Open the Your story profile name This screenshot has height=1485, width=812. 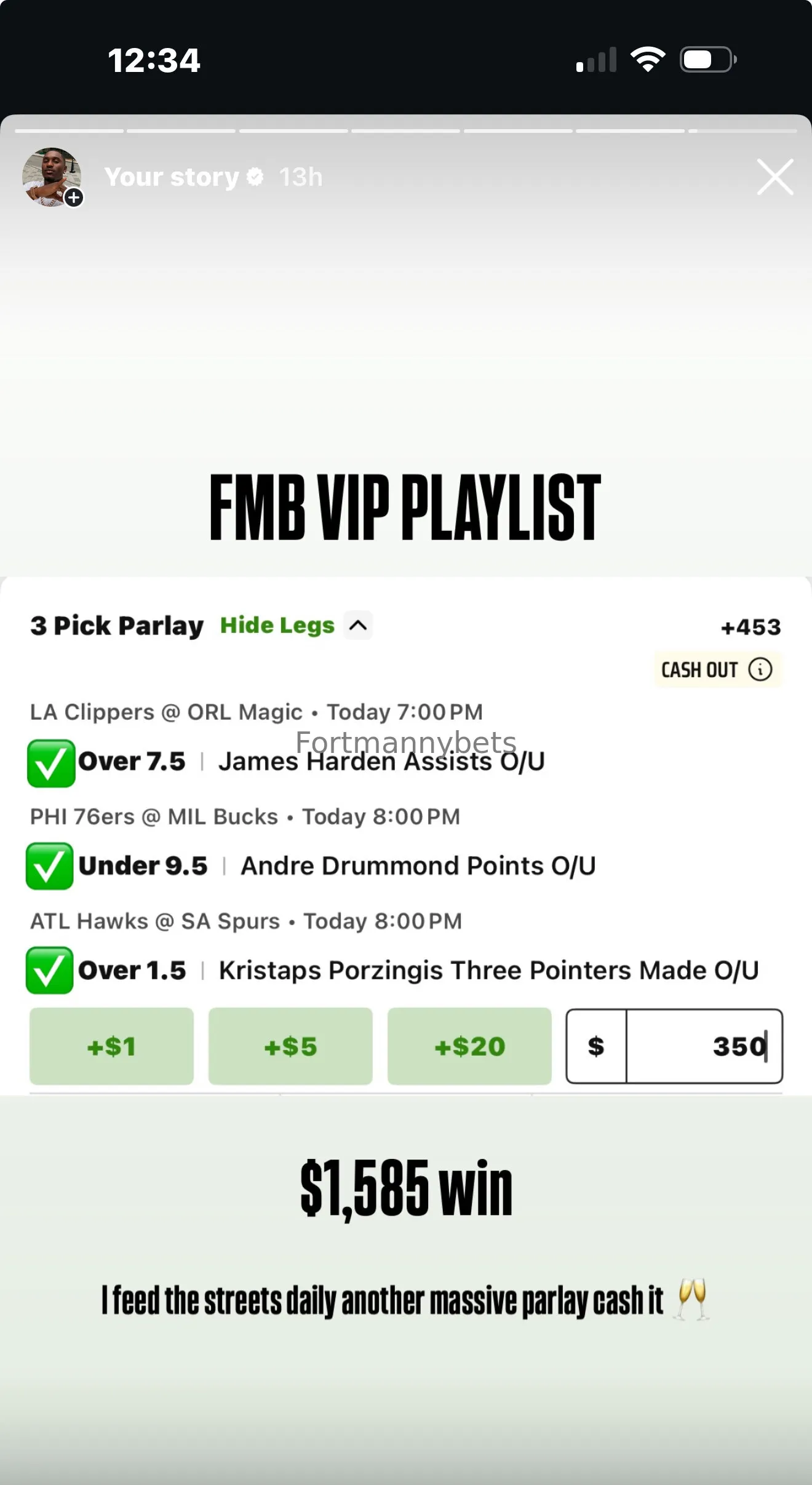[172, 177]
